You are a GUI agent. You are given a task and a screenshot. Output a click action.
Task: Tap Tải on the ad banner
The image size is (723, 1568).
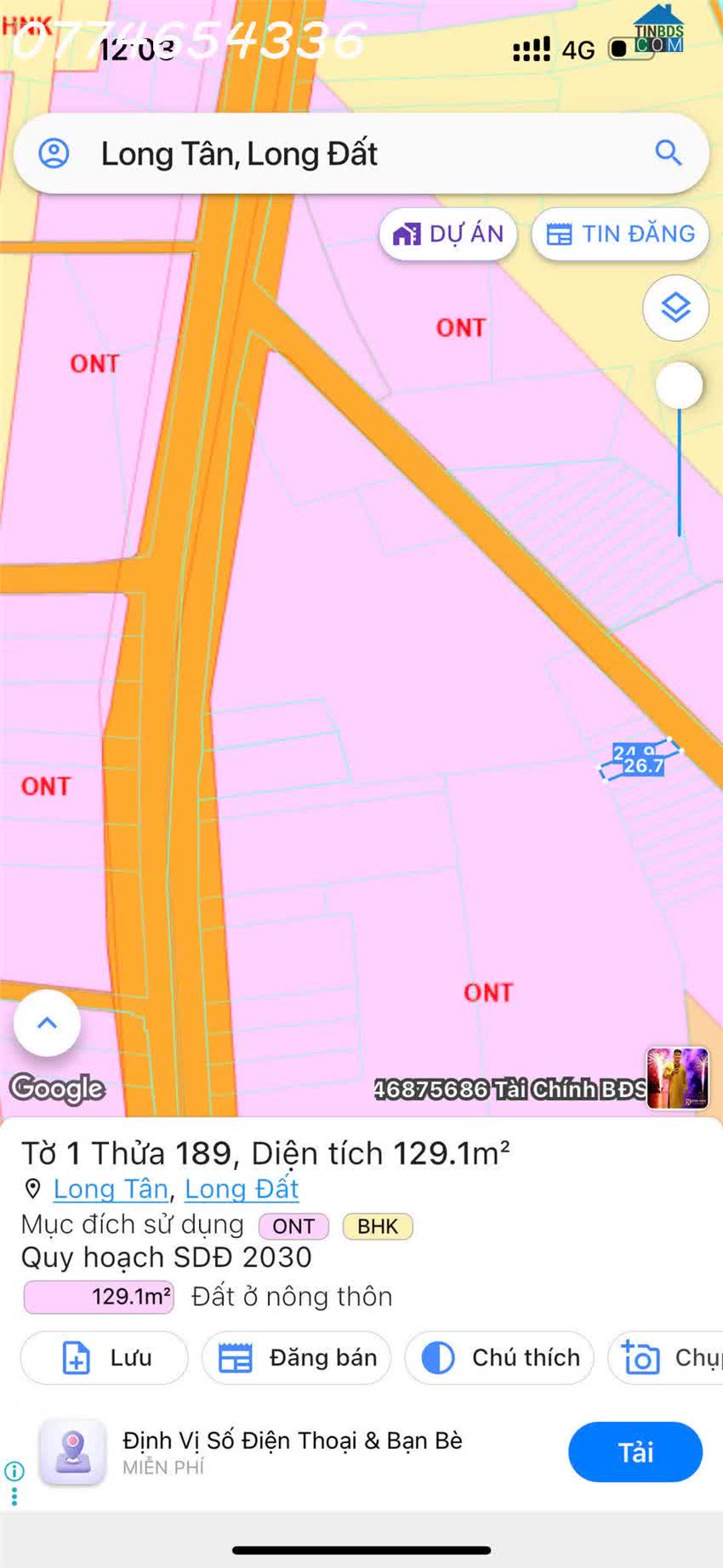[x=635, y=1452]
